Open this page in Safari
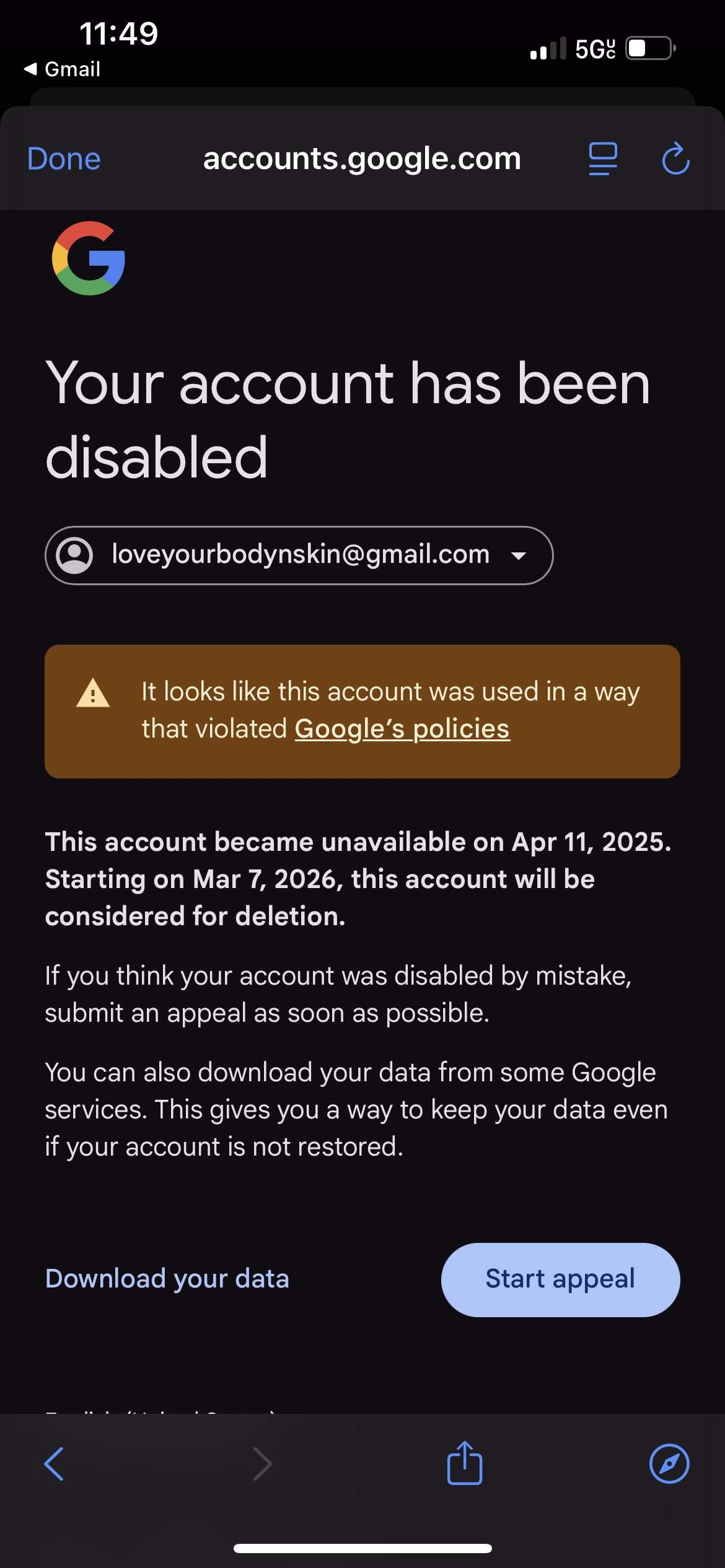This screenshot has width=725, height=1568. tap(669, 1464)
